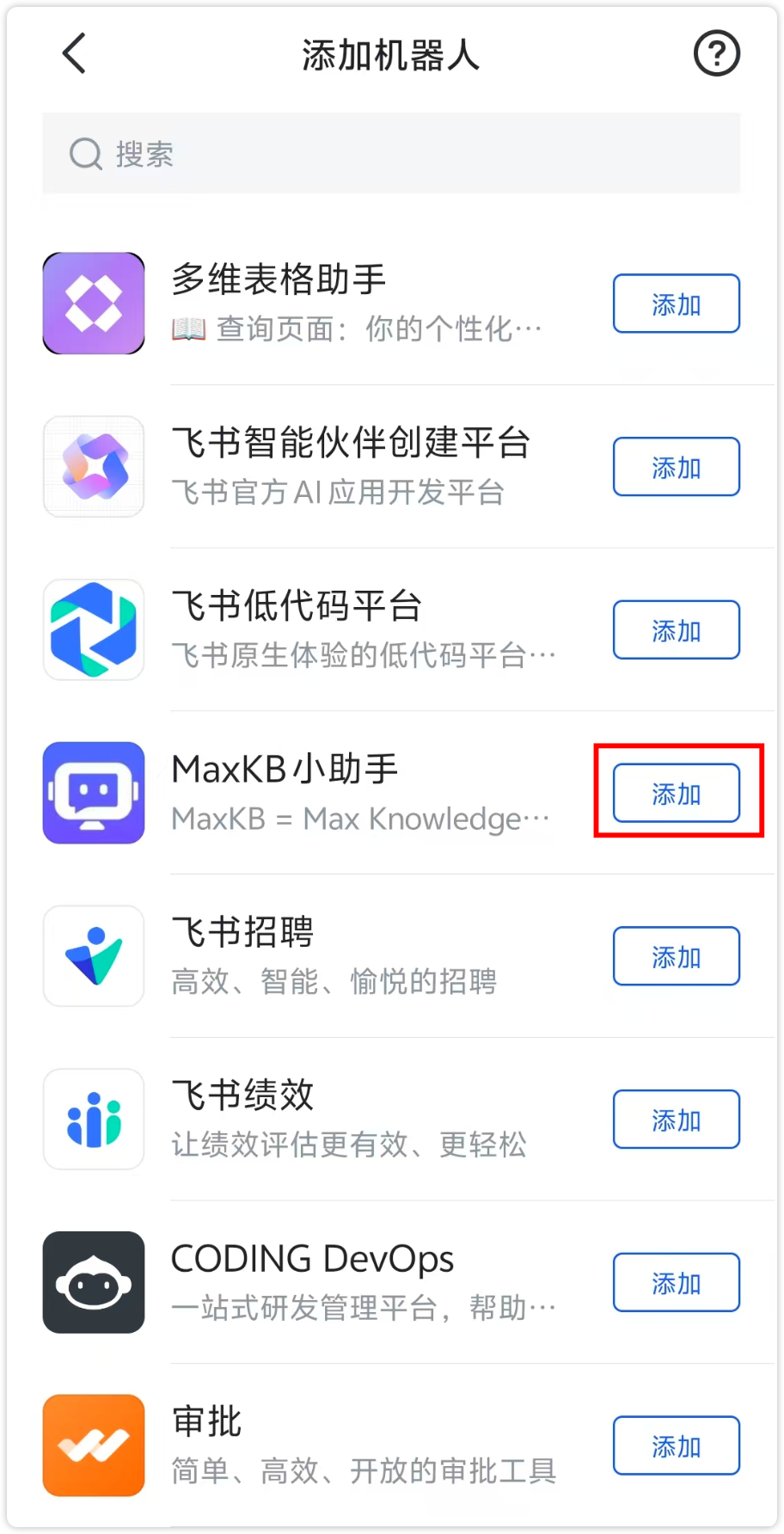Select the 飞书绩效 app icon
The image size is (784, 1534).
[x=93, y=1119]
